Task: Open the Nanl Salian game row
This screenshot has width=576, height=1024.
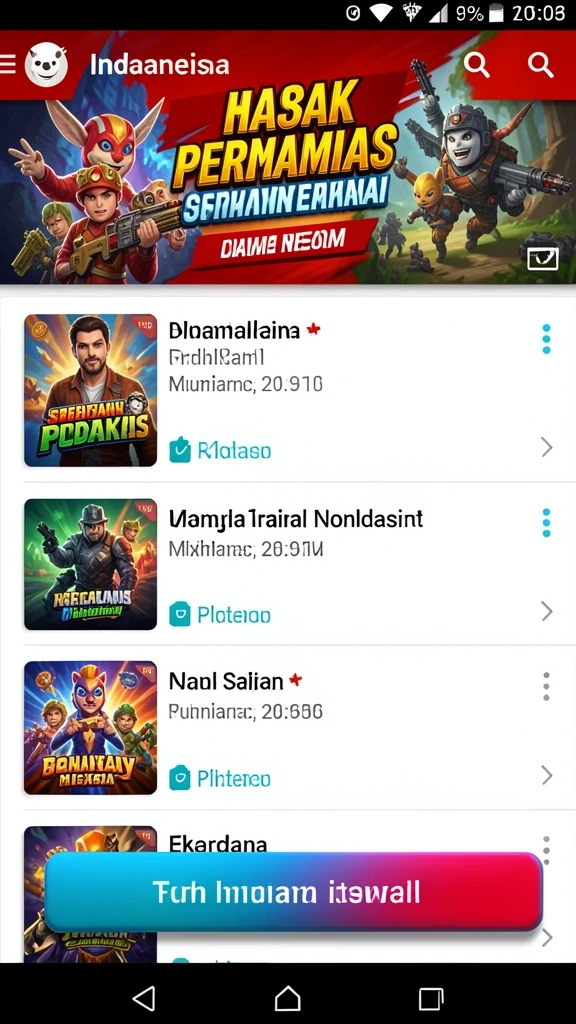Action: point(288,728)
